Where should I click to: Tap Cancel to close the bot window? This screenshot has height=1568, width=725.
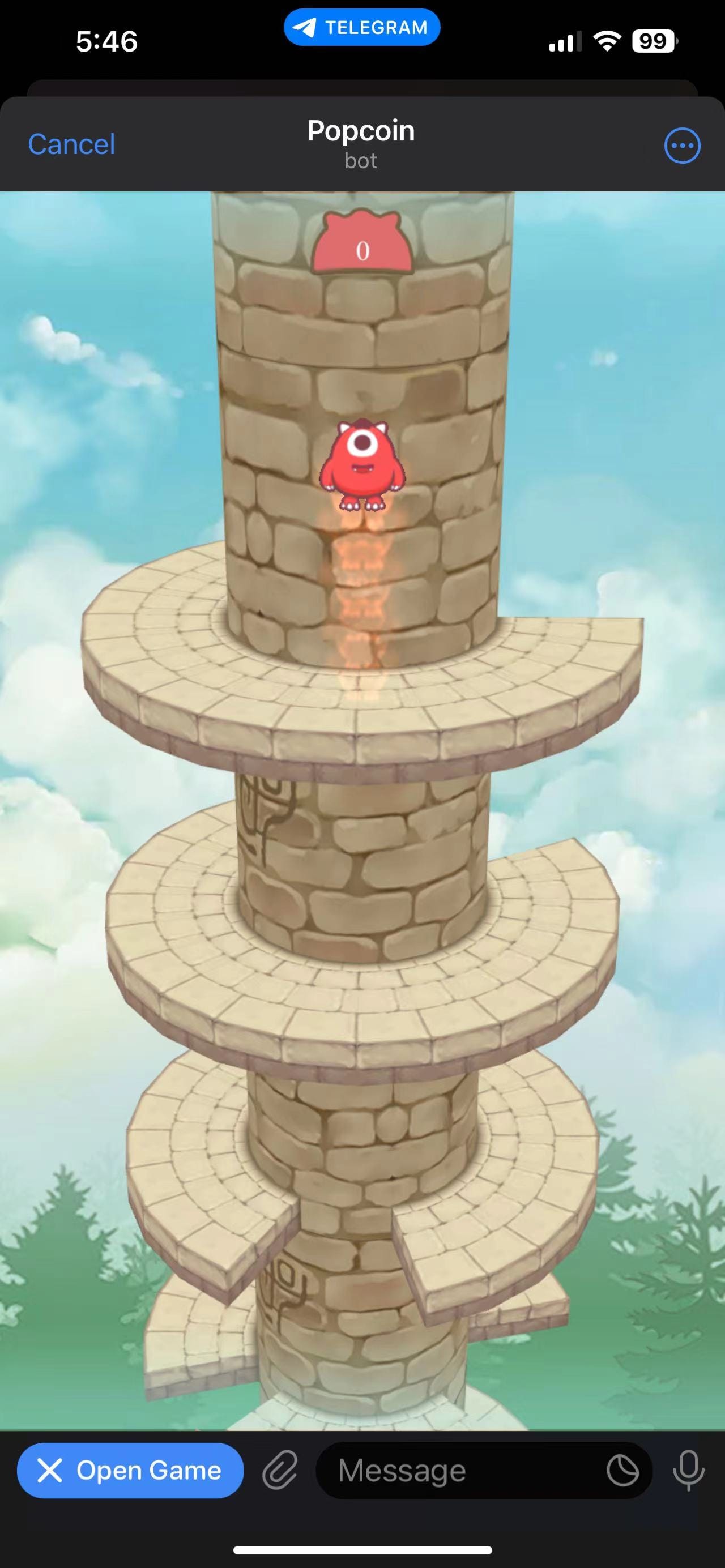click(x=71, y=144)
